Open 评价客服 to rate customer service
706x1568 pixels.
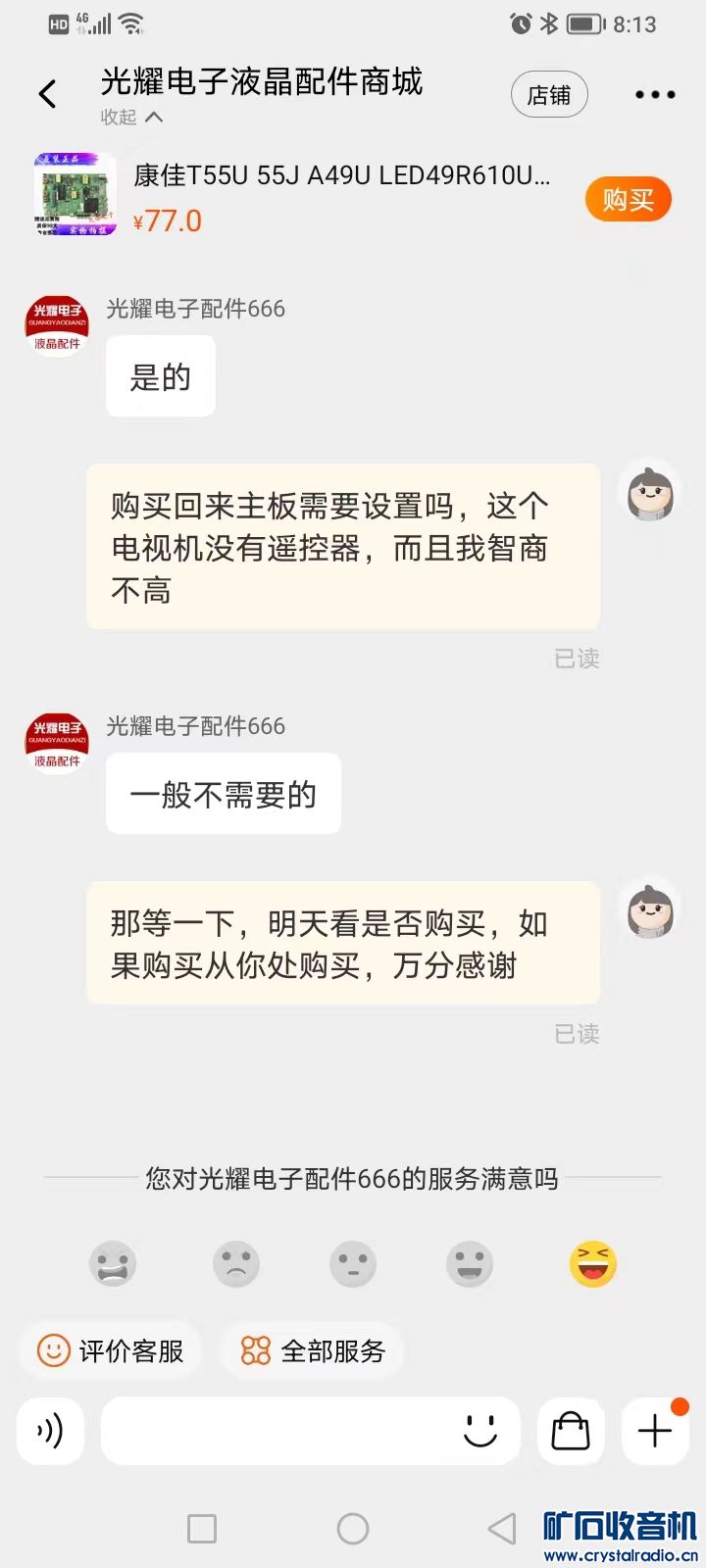pyautogui.click(x=110, y=1351)
